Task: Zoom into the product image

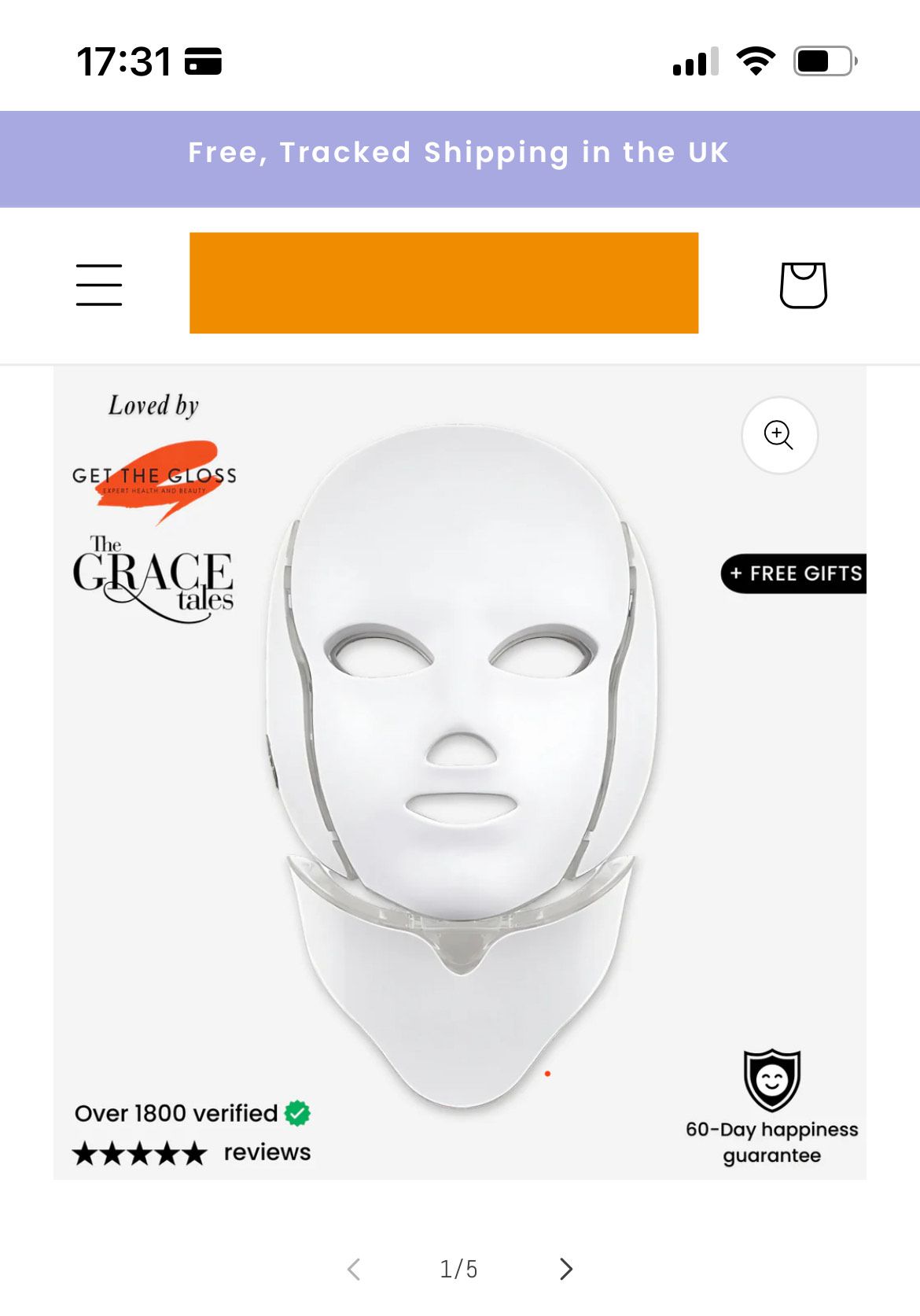Action: (x=779, y=435)
